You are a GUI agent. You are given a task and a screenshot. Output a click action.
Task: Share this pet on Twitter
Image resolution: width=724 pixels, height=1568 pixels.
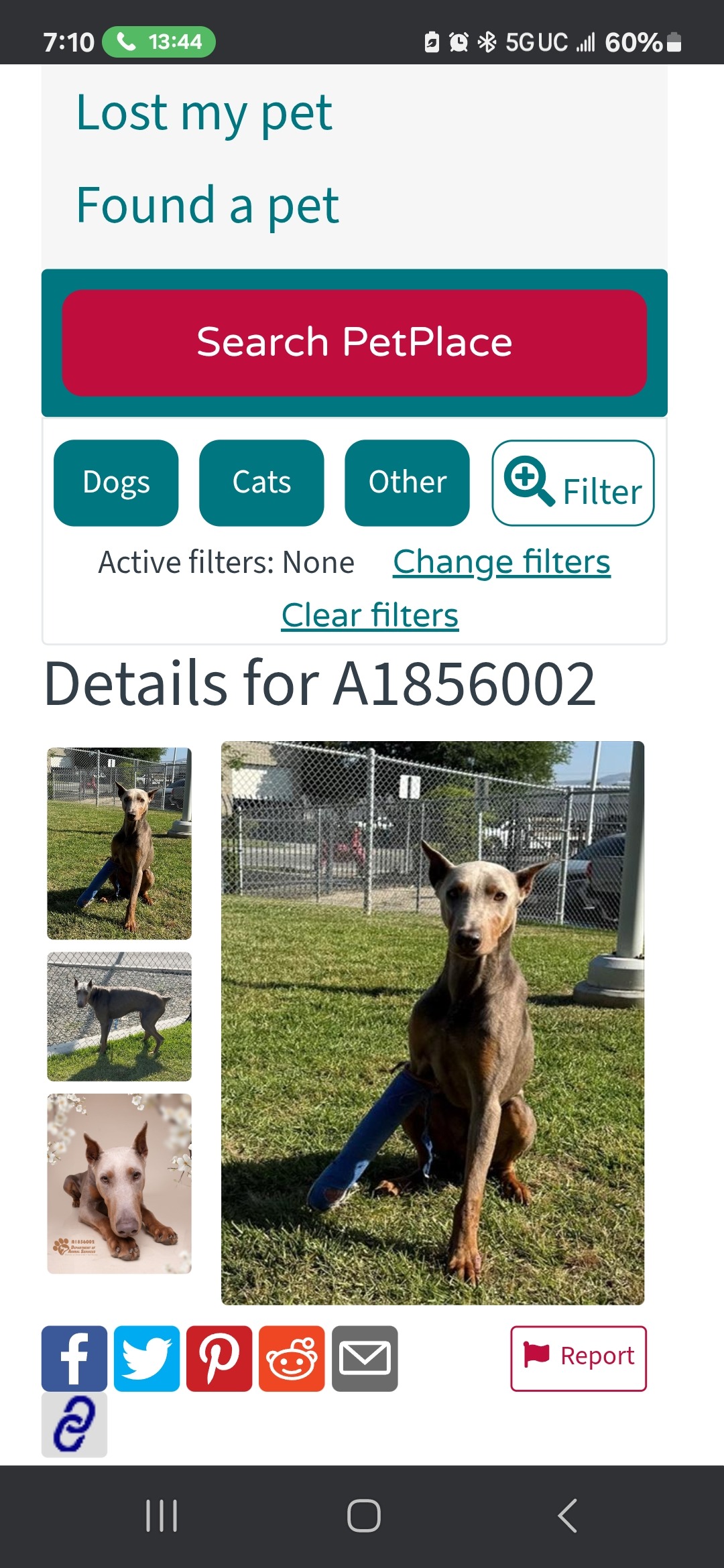pyautogui.click(x=147, y=1358)
